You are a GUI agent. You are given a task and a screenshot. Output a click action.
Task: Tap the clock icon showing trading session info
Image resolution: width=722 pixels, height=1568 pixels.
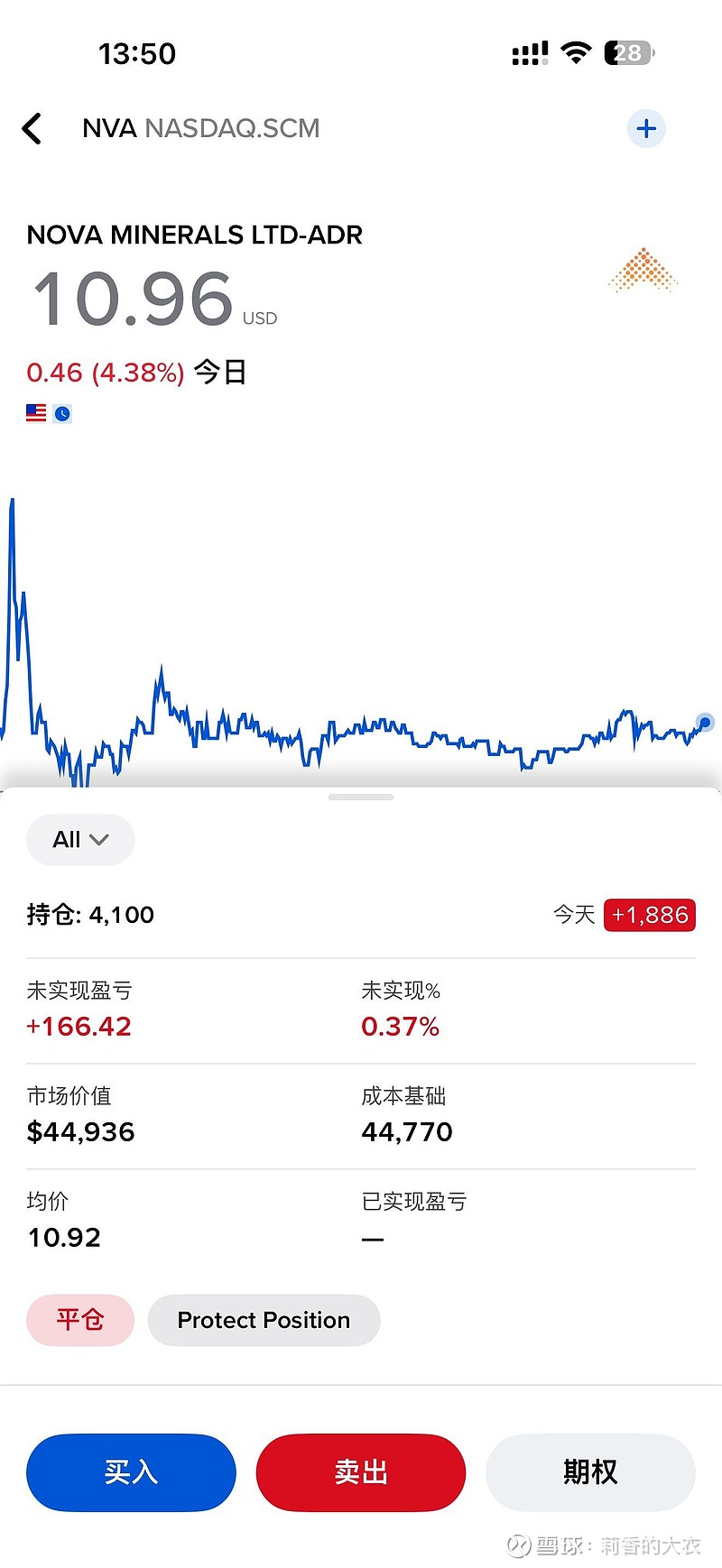[61, 412]
